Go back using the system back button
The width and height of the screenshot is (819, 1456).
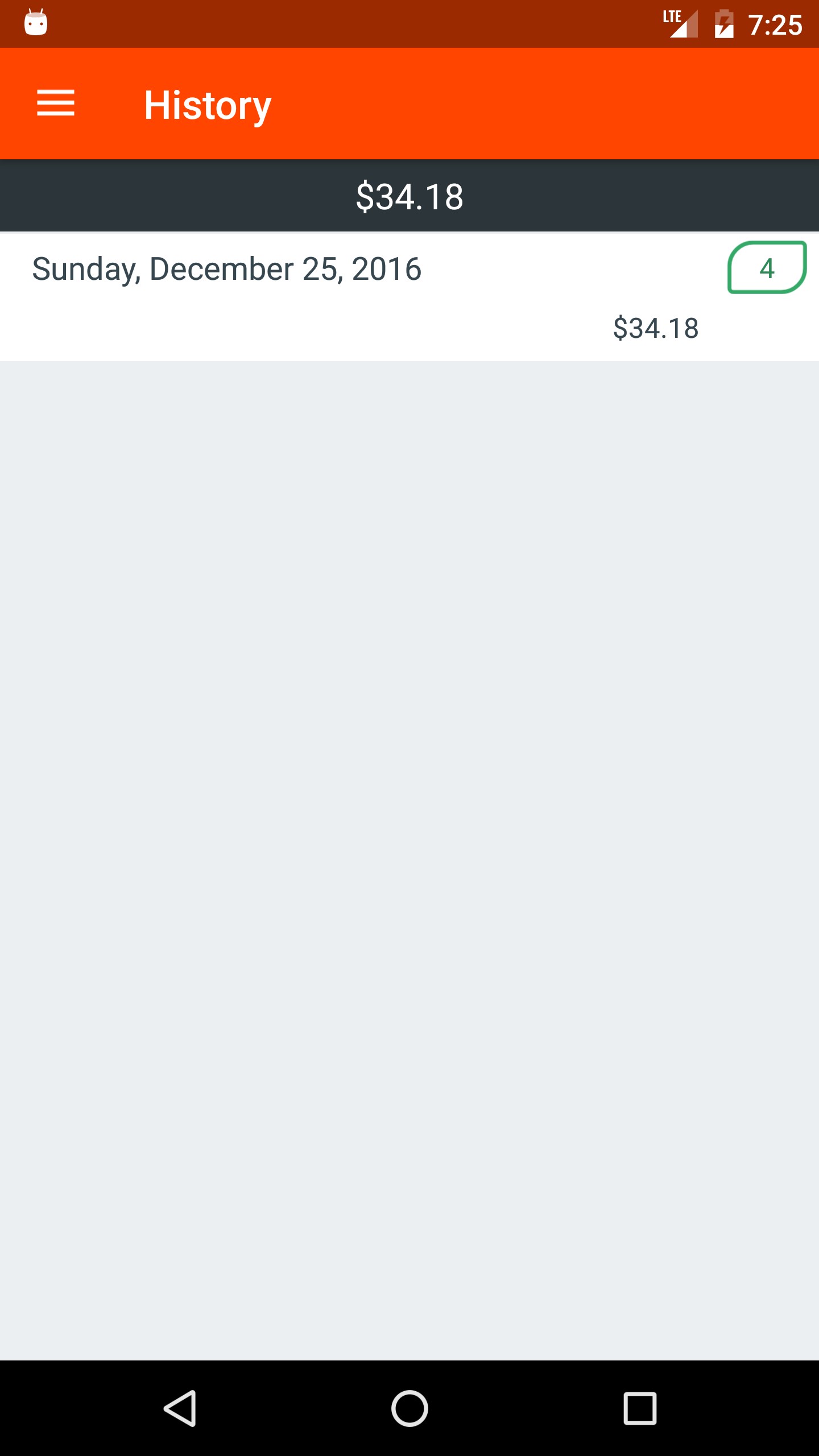click(180, 1408)
